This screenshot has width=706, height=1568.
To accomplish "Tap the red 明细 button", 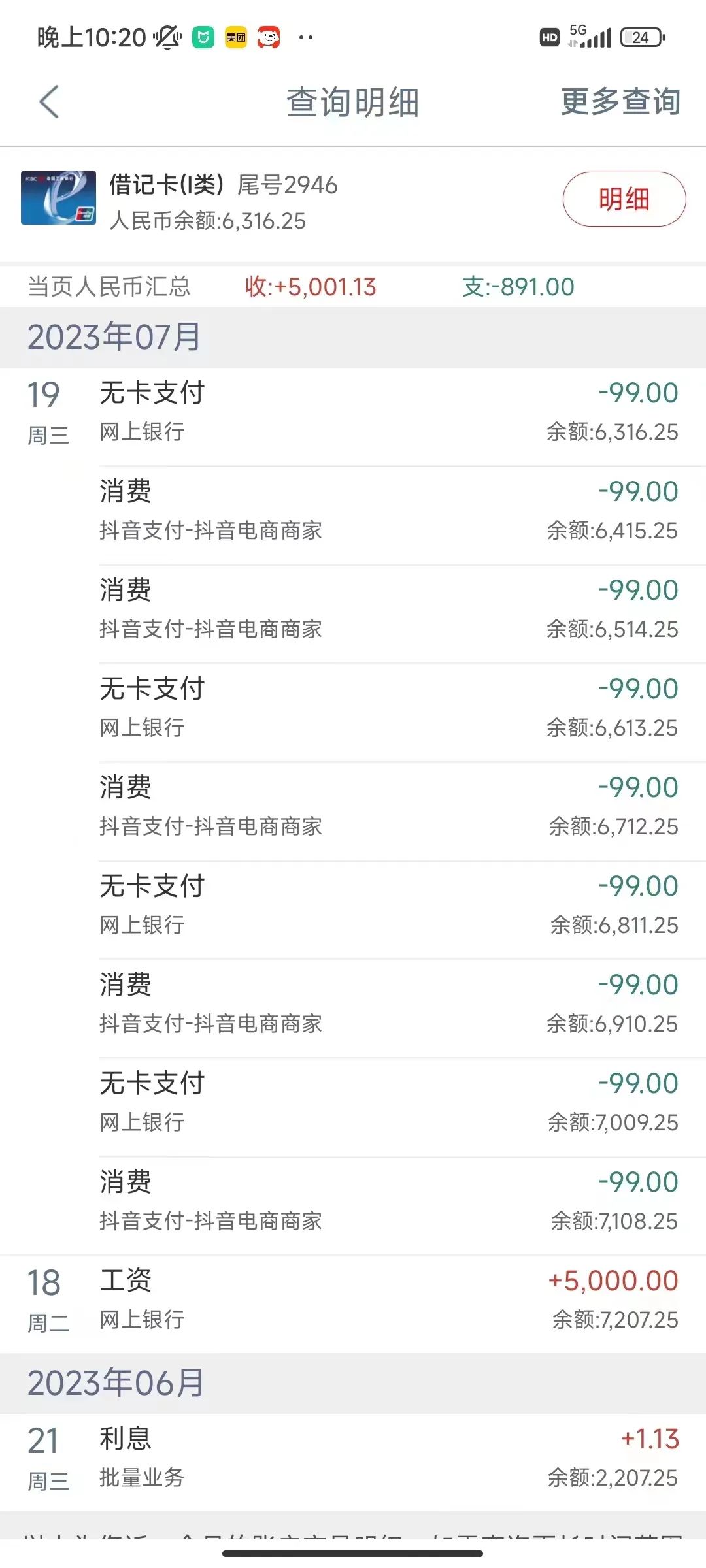I will (x=624, y=199).
